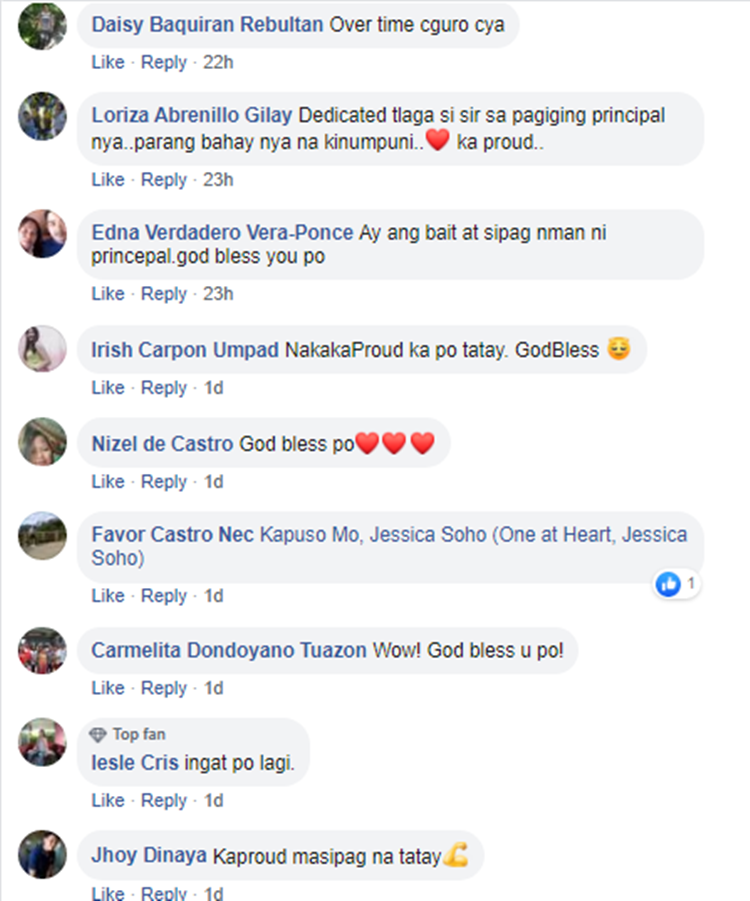Like Edna Verdadero Vera-Ponce's comment
Screen dimensions: 750x901
[108, 294]
